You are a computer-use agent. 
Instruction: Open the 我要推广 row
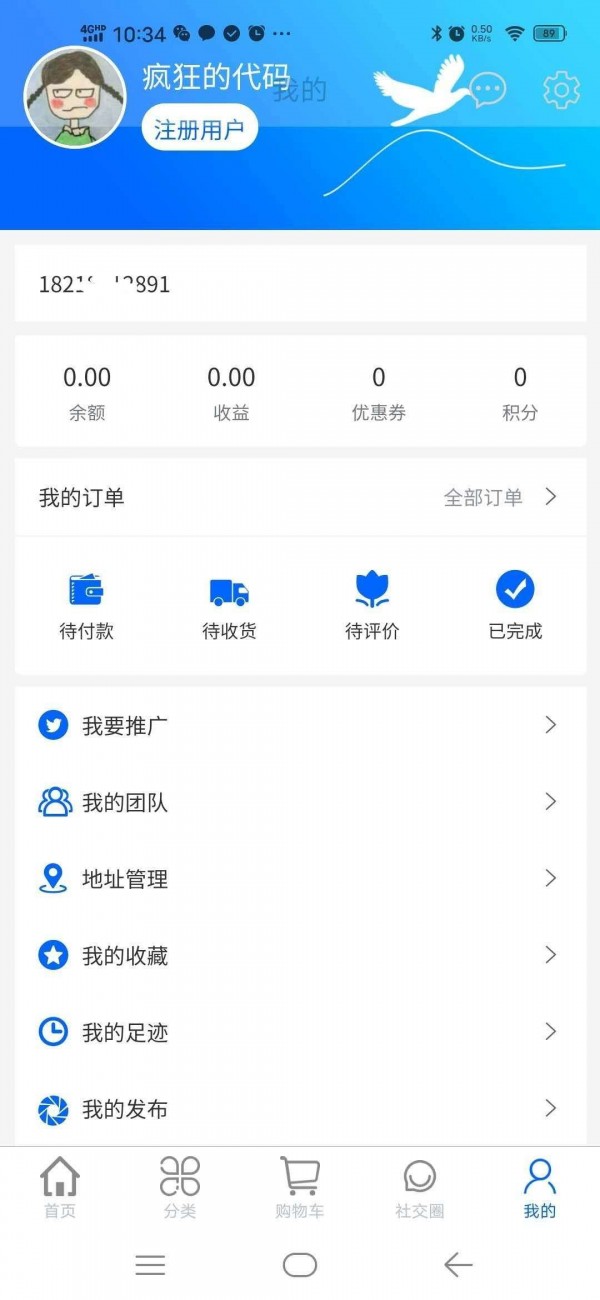coord(300,725)
